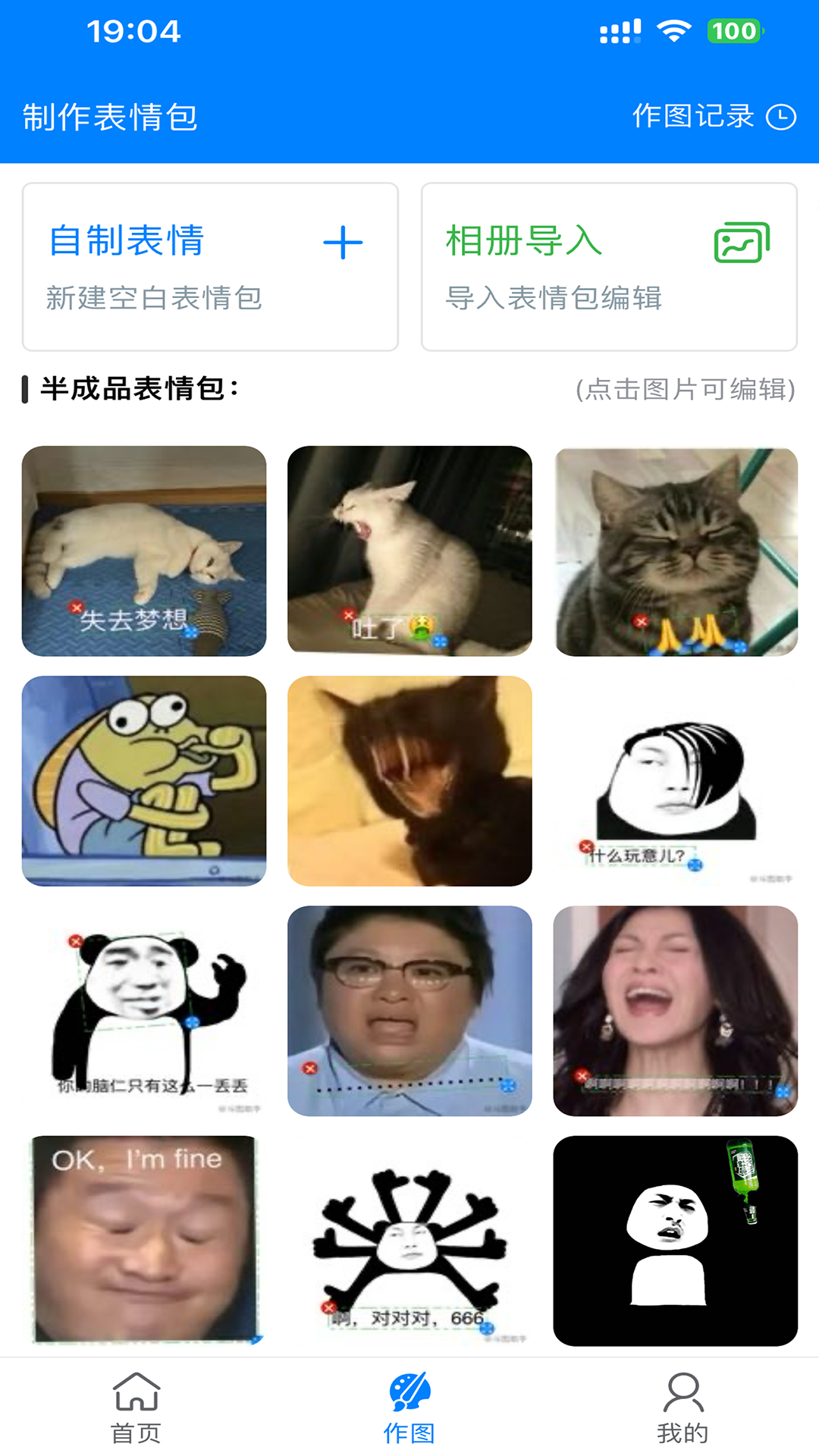Open the OK I'm fine meme for editing
The width and height of the screenshot is (819, 1456).
[x=144, y=1236]
